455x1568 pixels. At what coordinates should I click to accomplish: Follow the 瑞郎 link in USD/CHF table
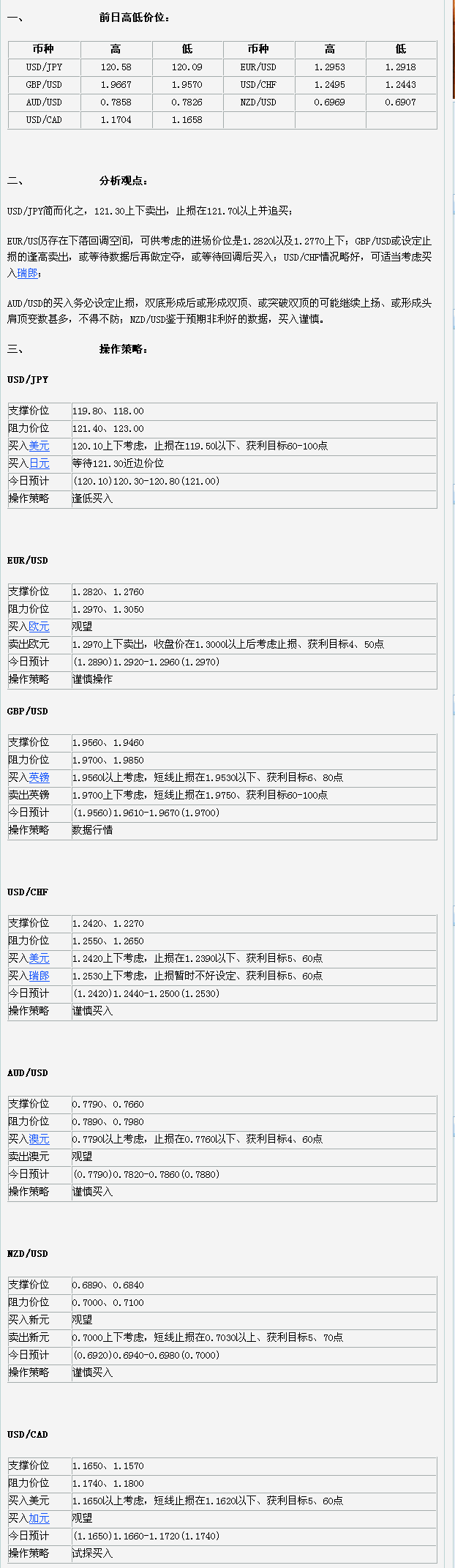pos(39,976)
